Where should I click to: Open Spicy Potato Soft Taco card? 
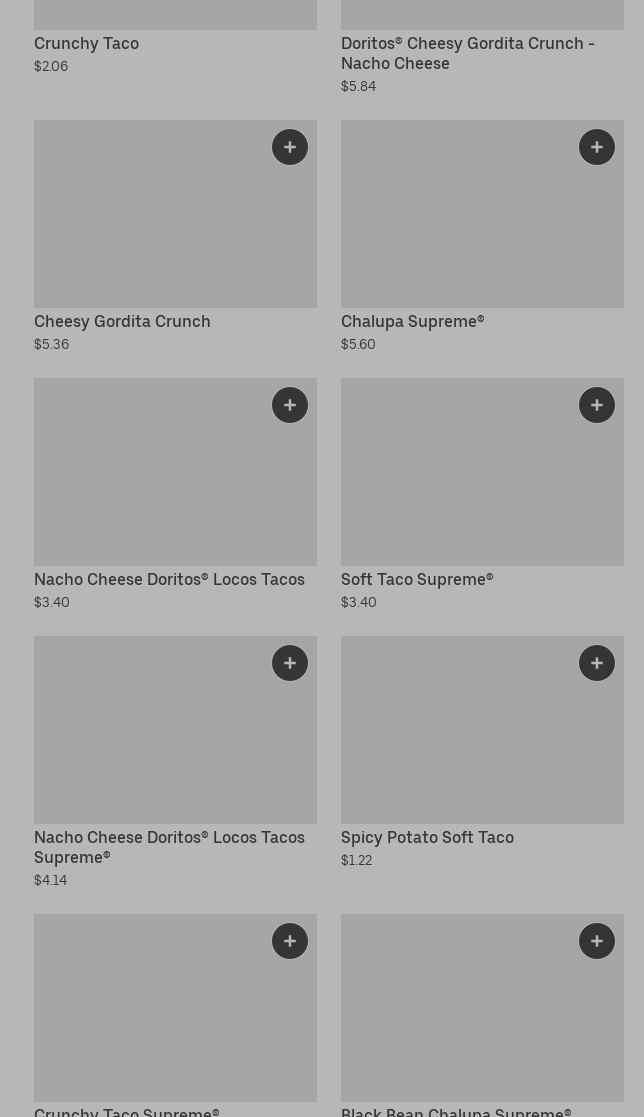(x=427, y=838)
